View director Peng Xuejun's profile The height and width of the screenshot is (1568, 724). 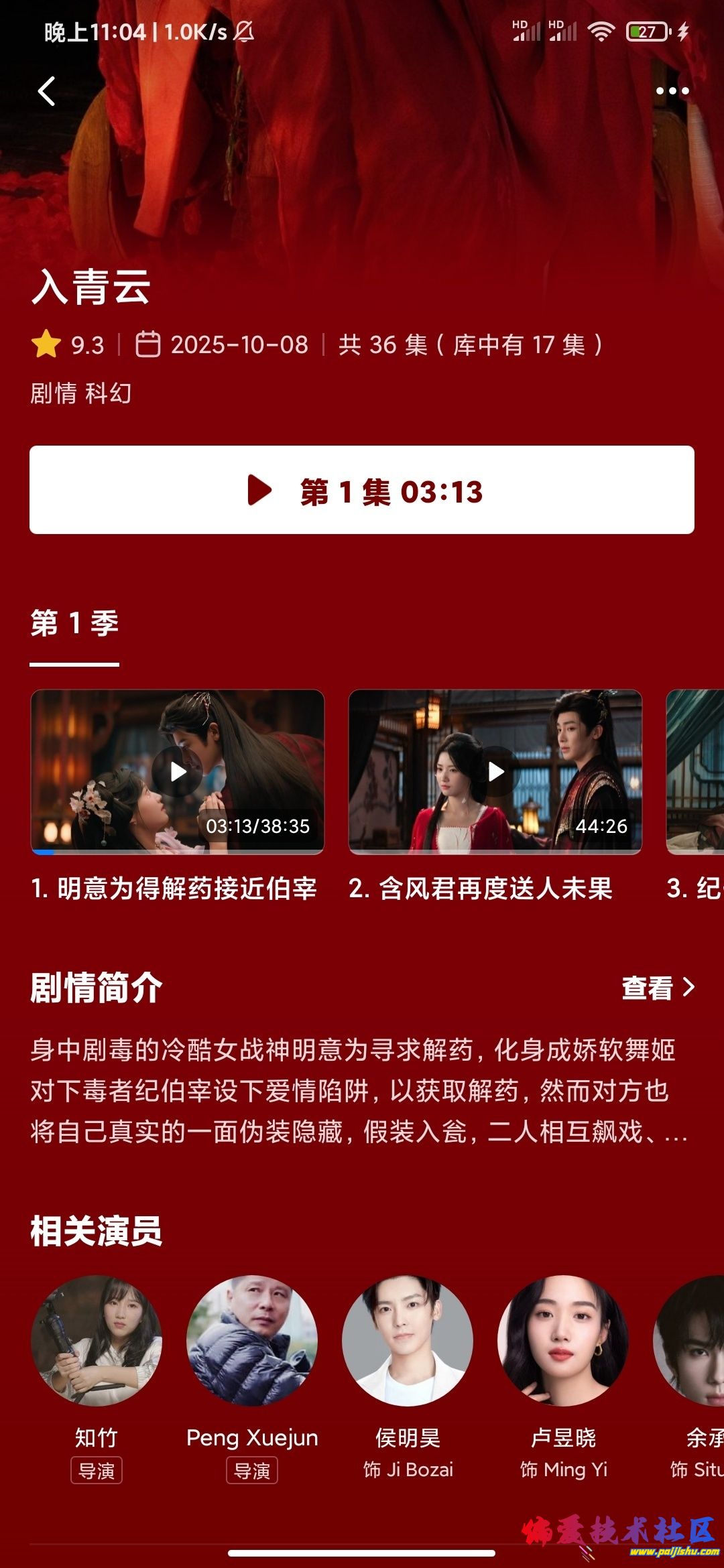pyautogui.click(x=252, y=1340)
